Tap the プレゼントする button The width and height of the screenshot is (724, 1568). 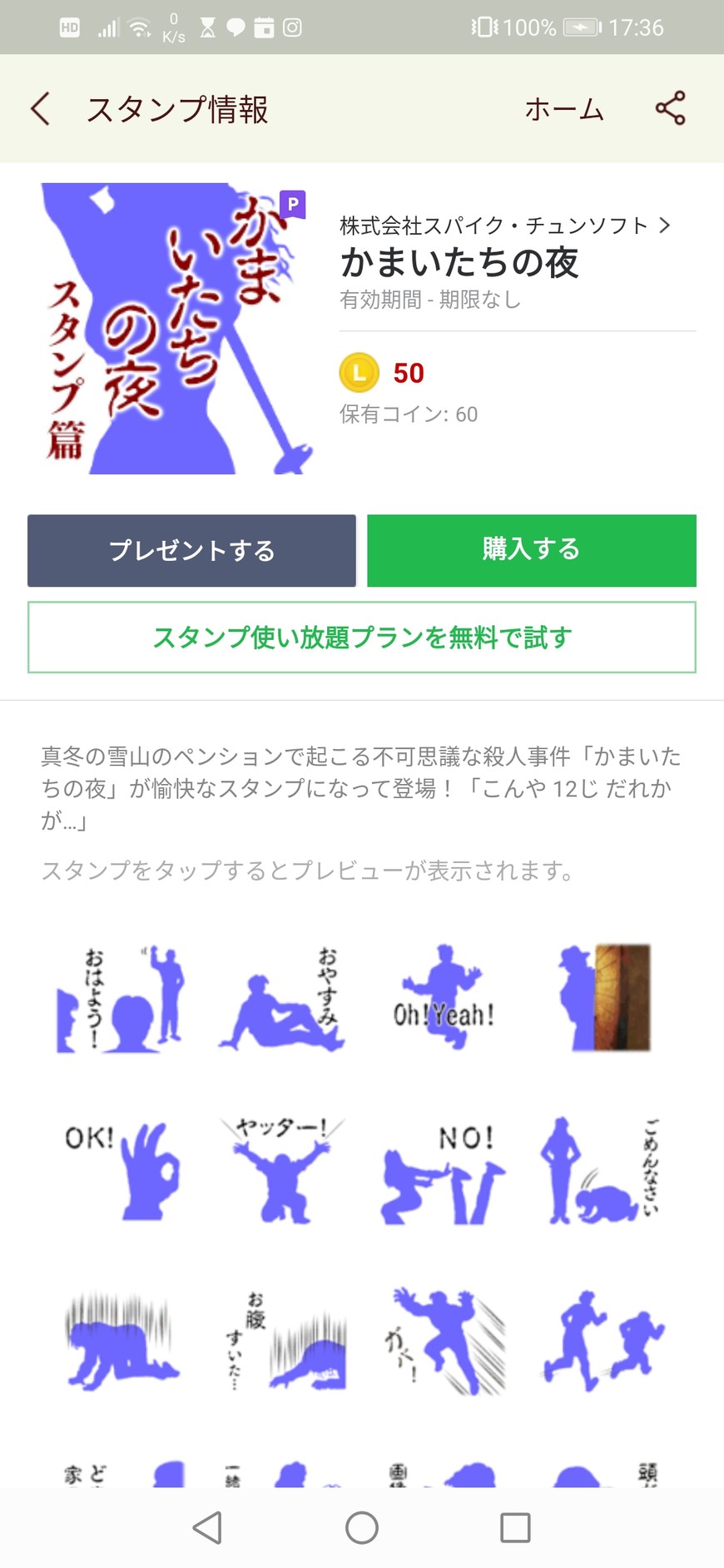click(x=191, y=550)
